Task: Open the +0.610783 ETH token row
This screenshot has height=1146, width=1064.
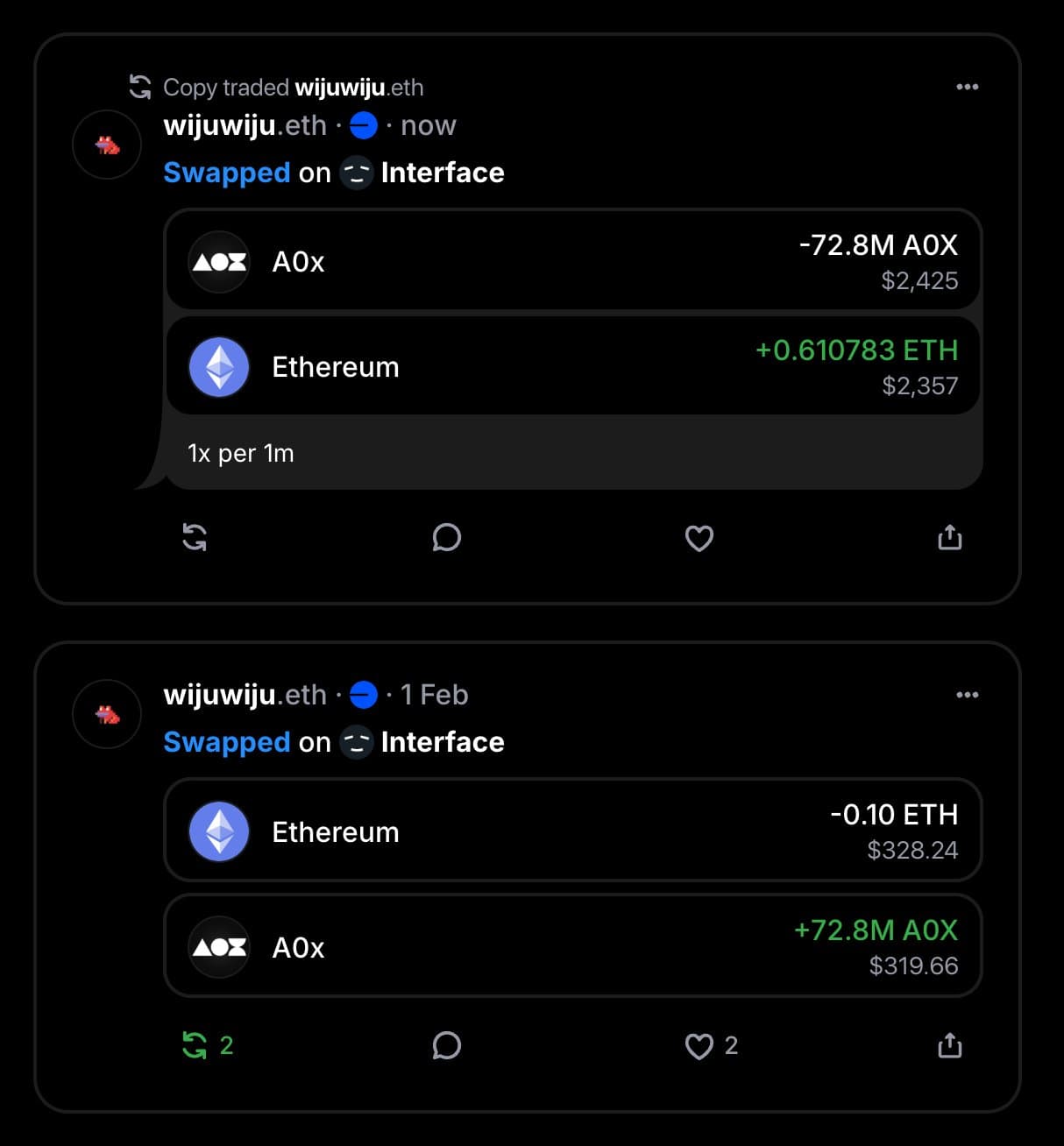Action: pos(572,366)
